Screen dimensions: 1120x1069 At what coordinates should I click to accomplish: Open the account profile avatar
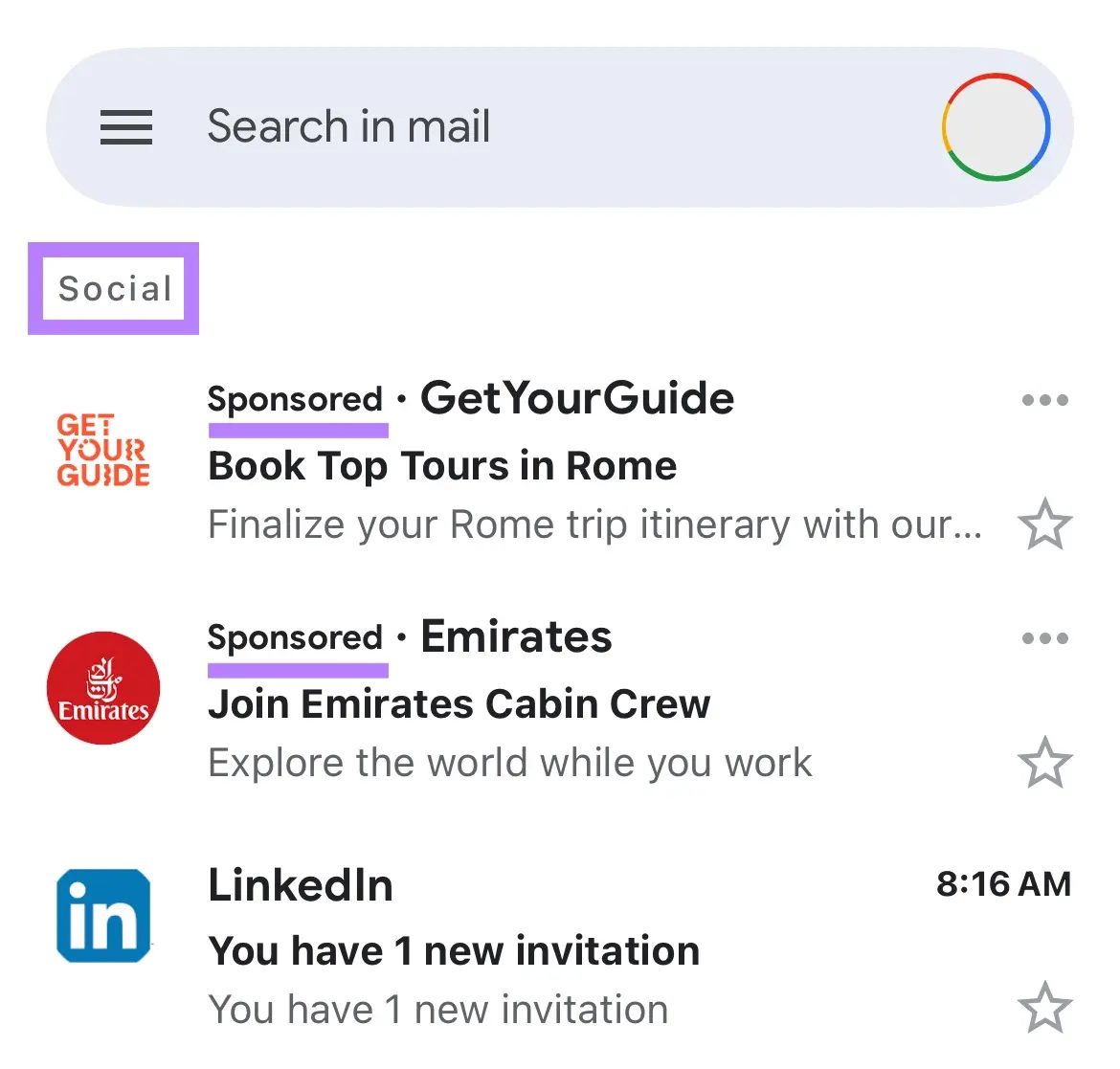tap(996, 127)
